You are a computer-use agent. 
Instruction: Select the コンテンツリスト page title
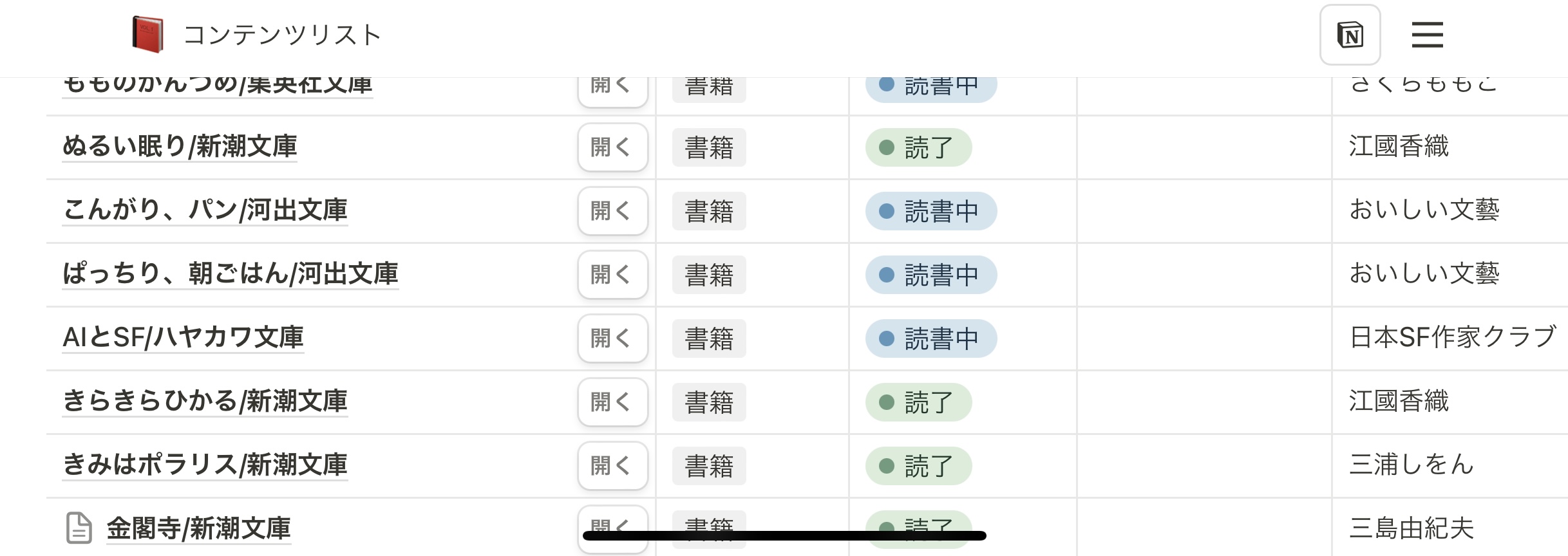(282, 35)
